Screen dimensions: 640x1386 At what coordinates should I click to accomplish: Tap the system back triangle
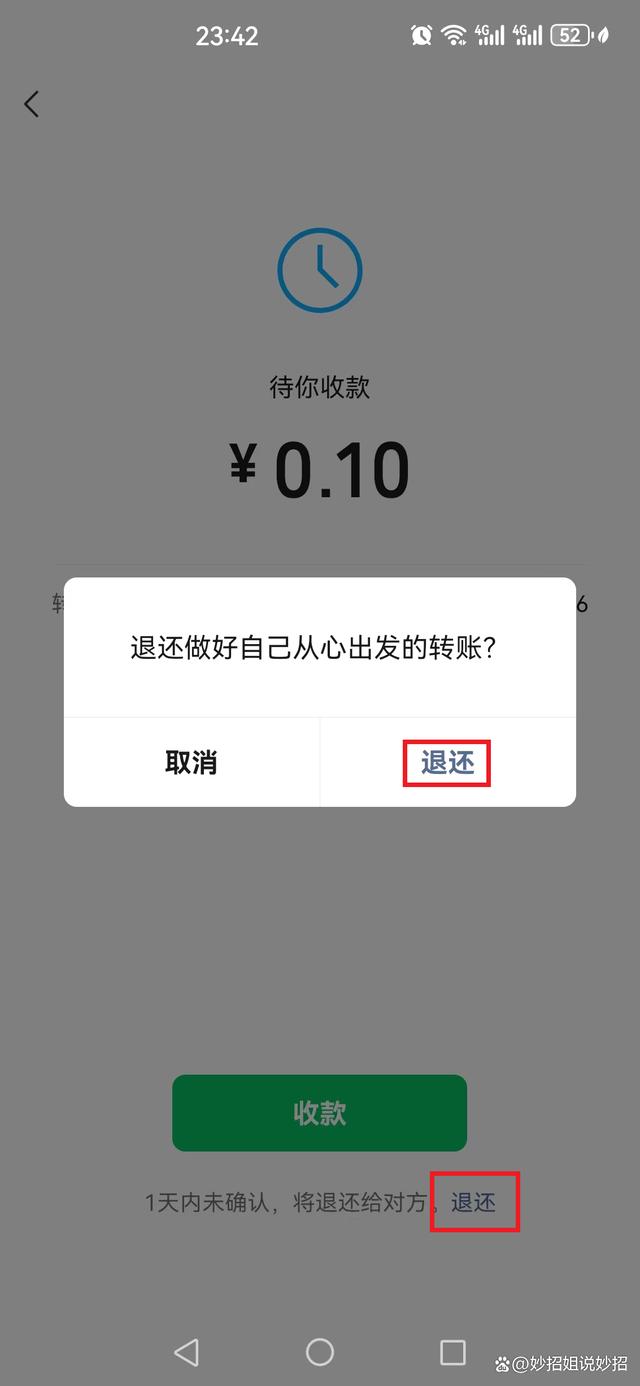(186, 1352)
